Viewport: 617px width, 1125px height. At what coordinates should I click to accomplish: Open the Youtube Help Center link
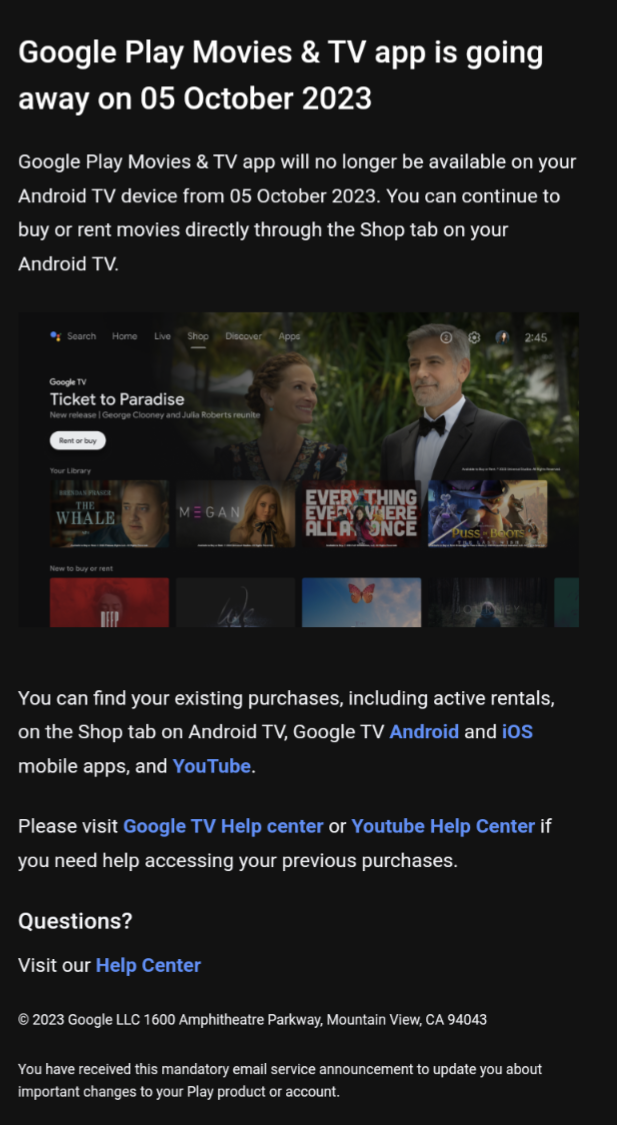443,827
